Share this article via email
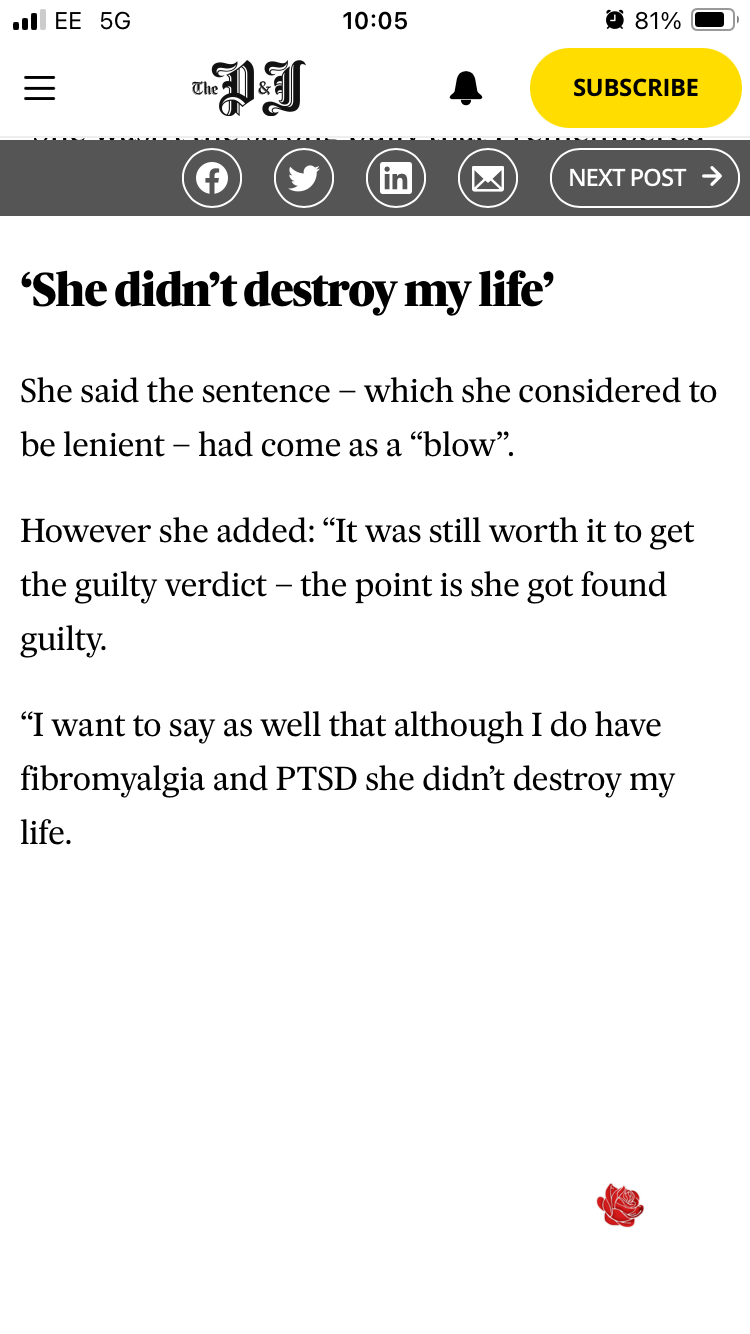Viewport: 750px width, 1334px height. (488, 178)
